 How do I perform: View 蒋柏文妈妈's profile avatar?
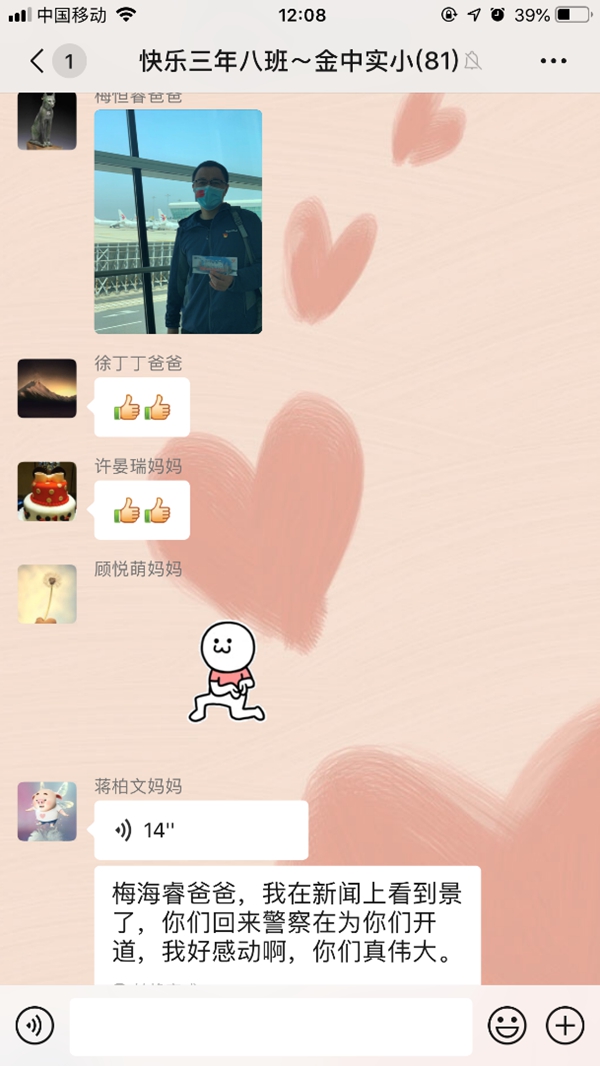(x=47, y=811)
